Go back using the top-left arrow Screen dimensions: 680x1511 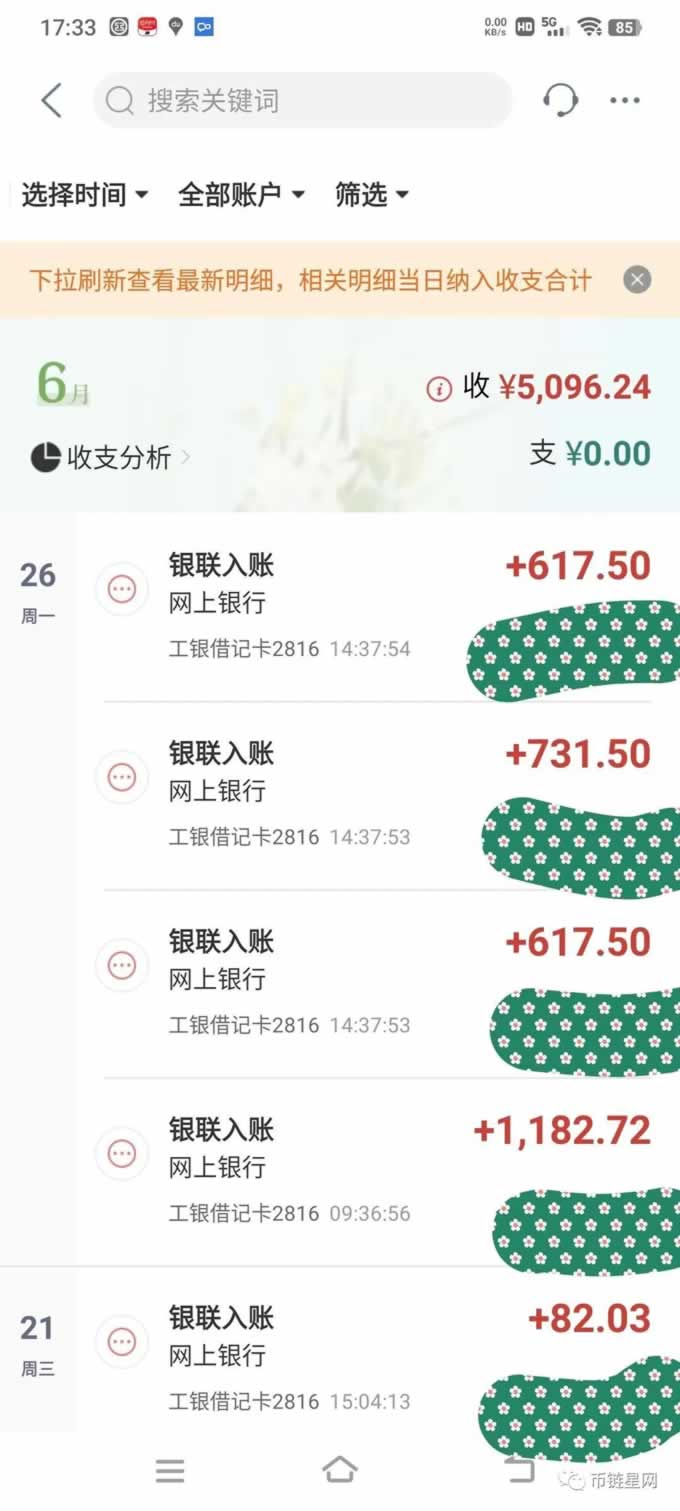[52, 101]
